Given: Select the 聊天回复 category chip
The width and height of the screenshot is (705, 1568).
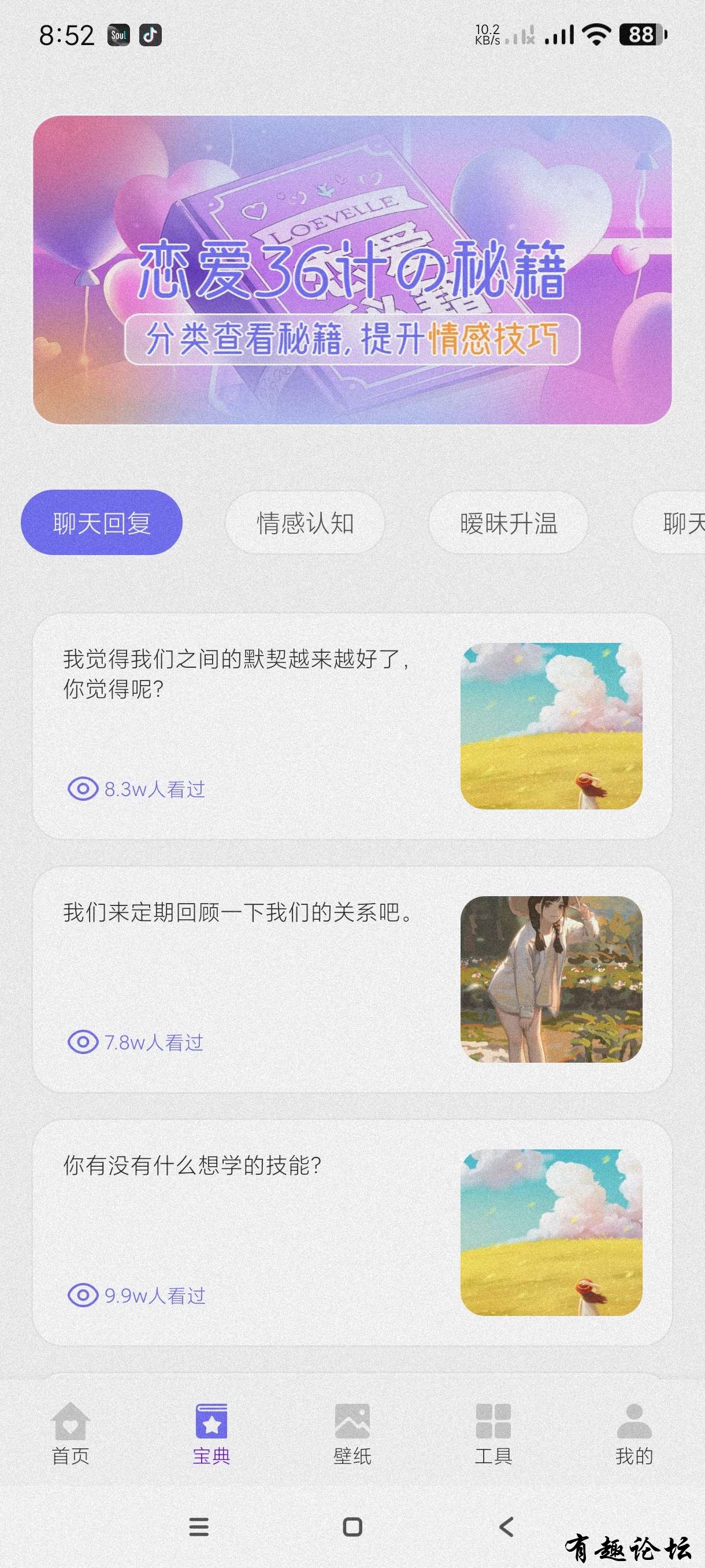Looking at the screenshot, I should tap(102, 523).
